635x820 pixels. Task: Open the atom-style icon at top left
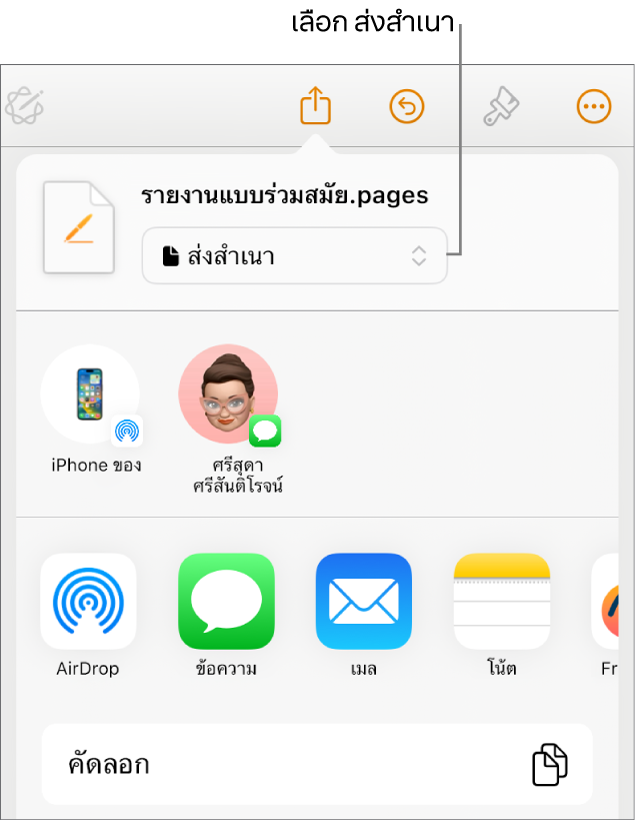(24, 106)
